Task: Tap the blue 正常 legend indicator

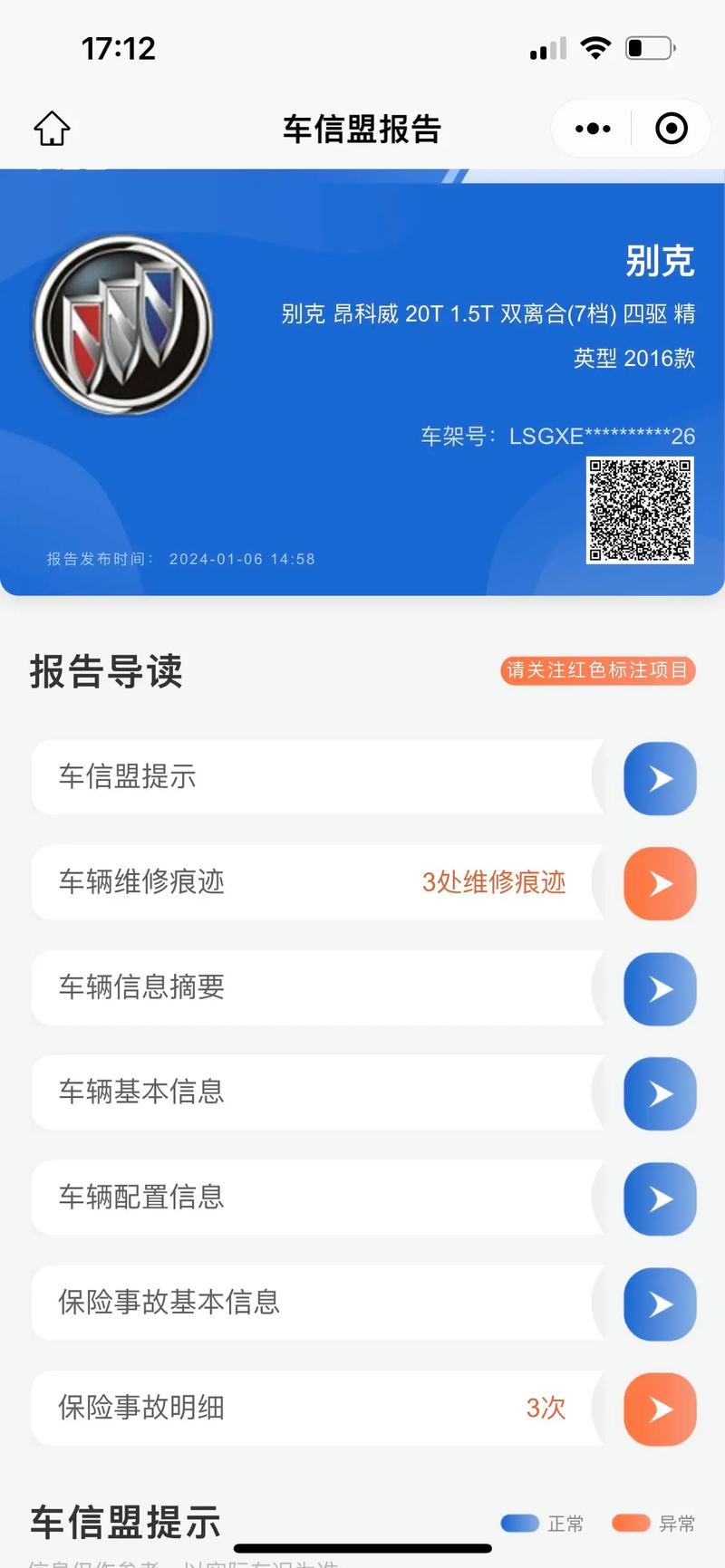Action: pyautogui.click(x=518, y=1524)
